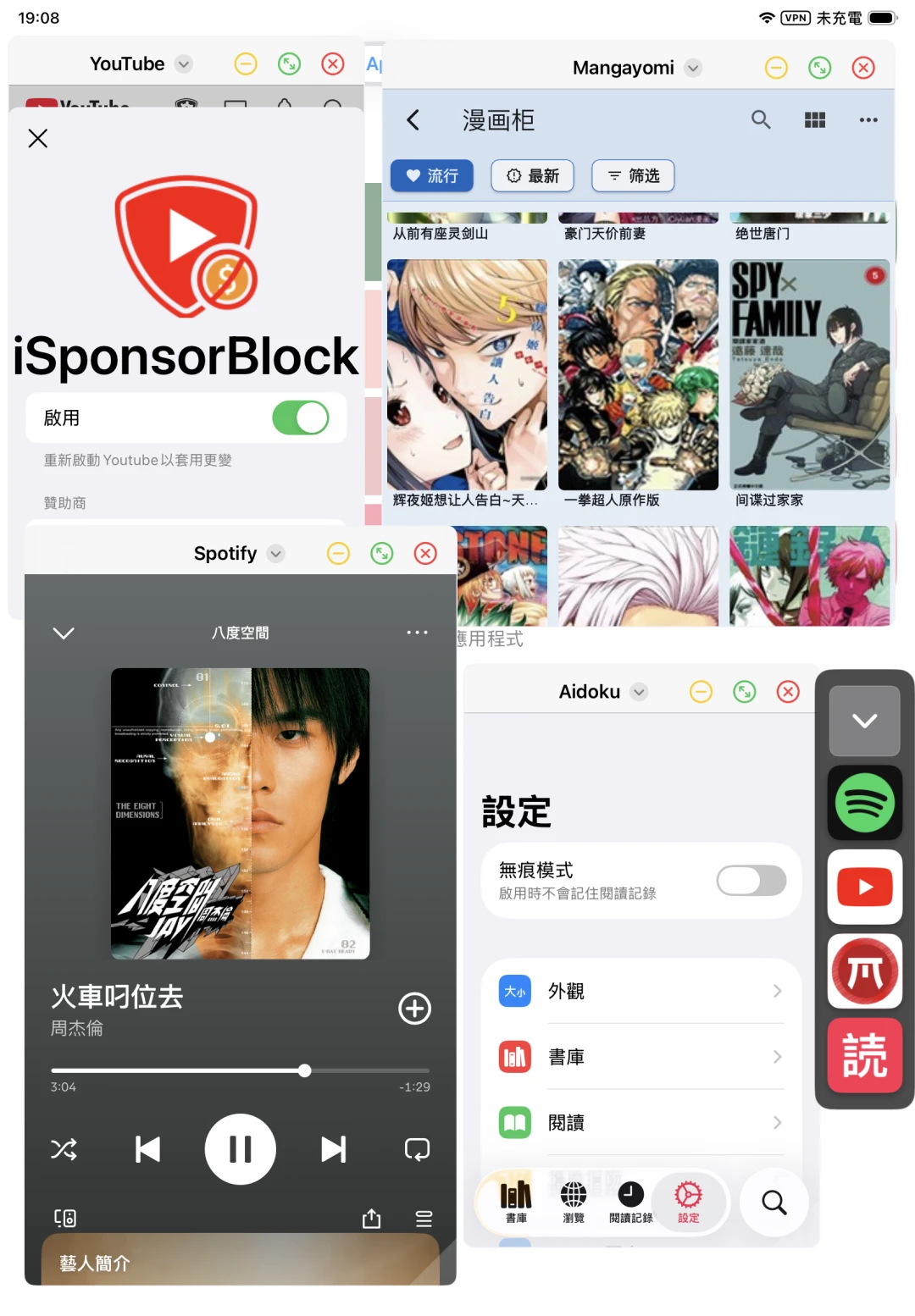Image resolution: width=915 pixels, height=1316 pixels.
Task: Pause the song 火車叨位去
Action: click(x=241, y=1149)
